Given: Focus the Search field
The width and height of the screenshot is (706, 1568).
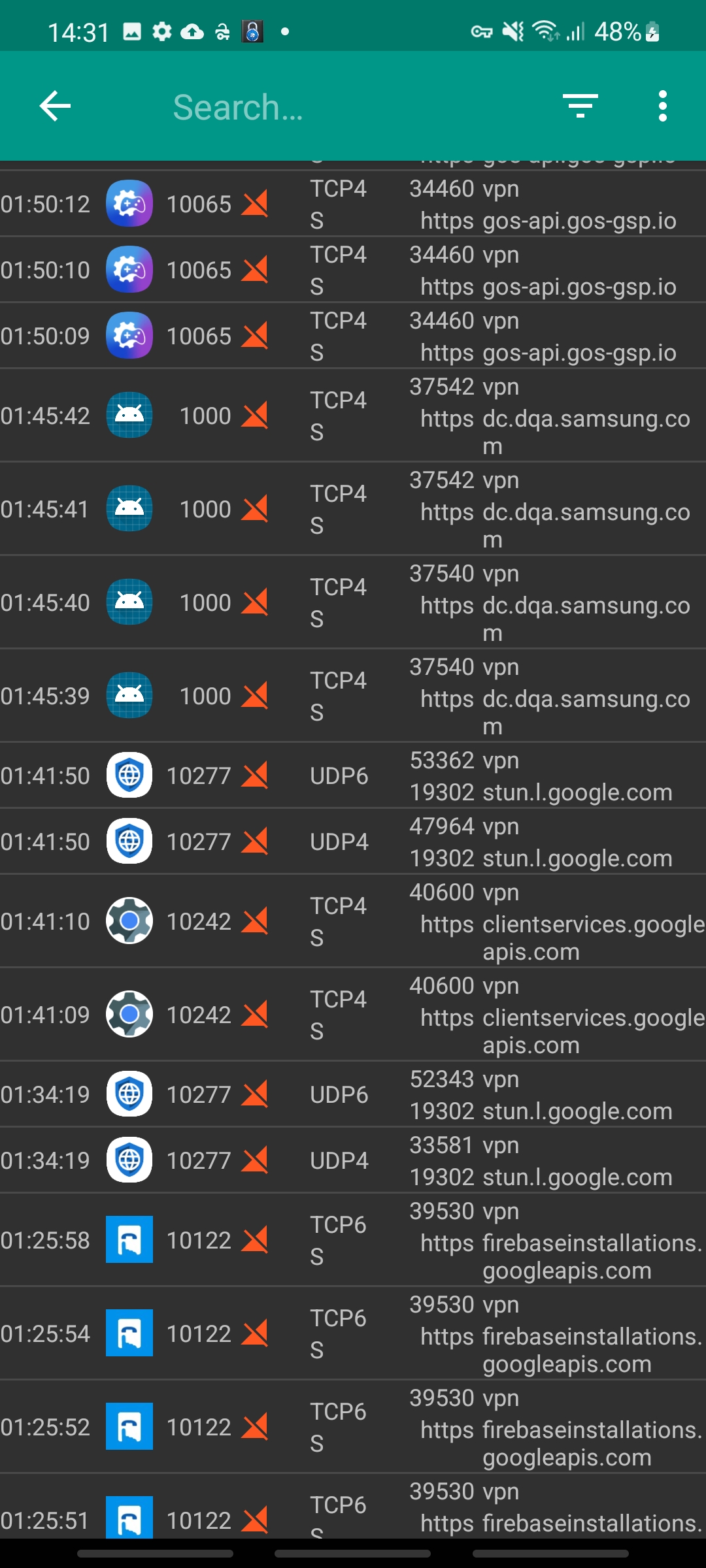Looking at the screenshot, I should tap(340, 106).
